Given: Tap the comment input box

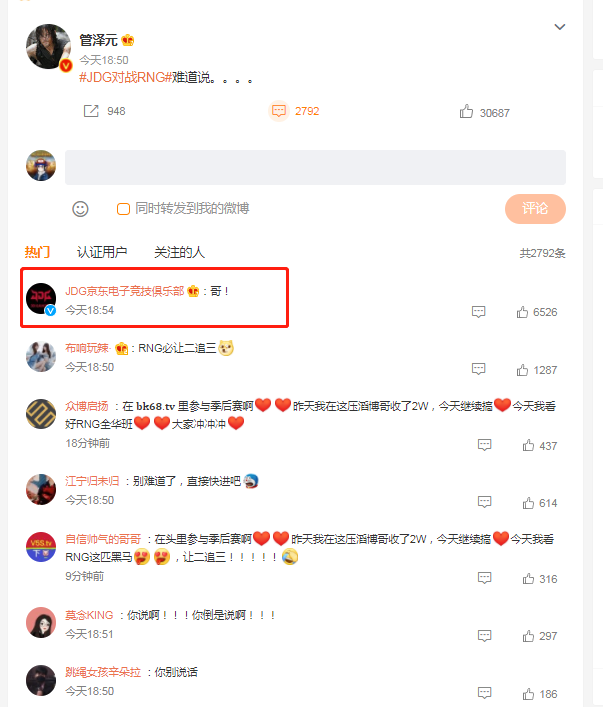Looking at the screenshot, I should click(315, 167).
